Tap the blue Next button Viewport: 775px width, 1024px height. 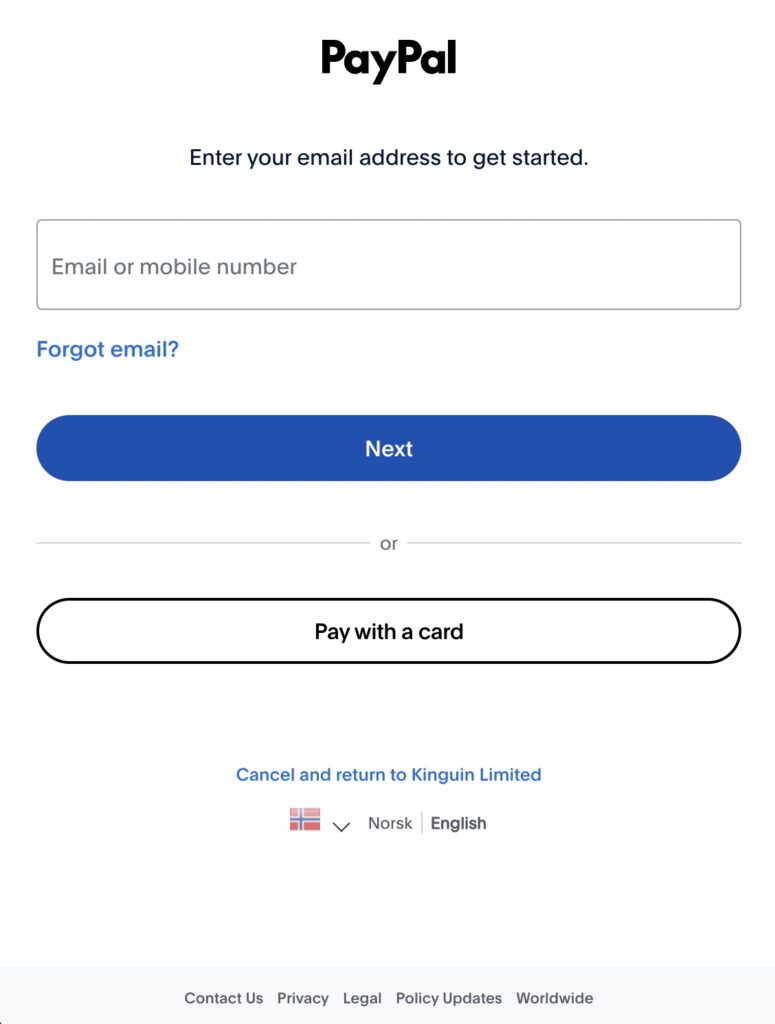tap(388, 449)
